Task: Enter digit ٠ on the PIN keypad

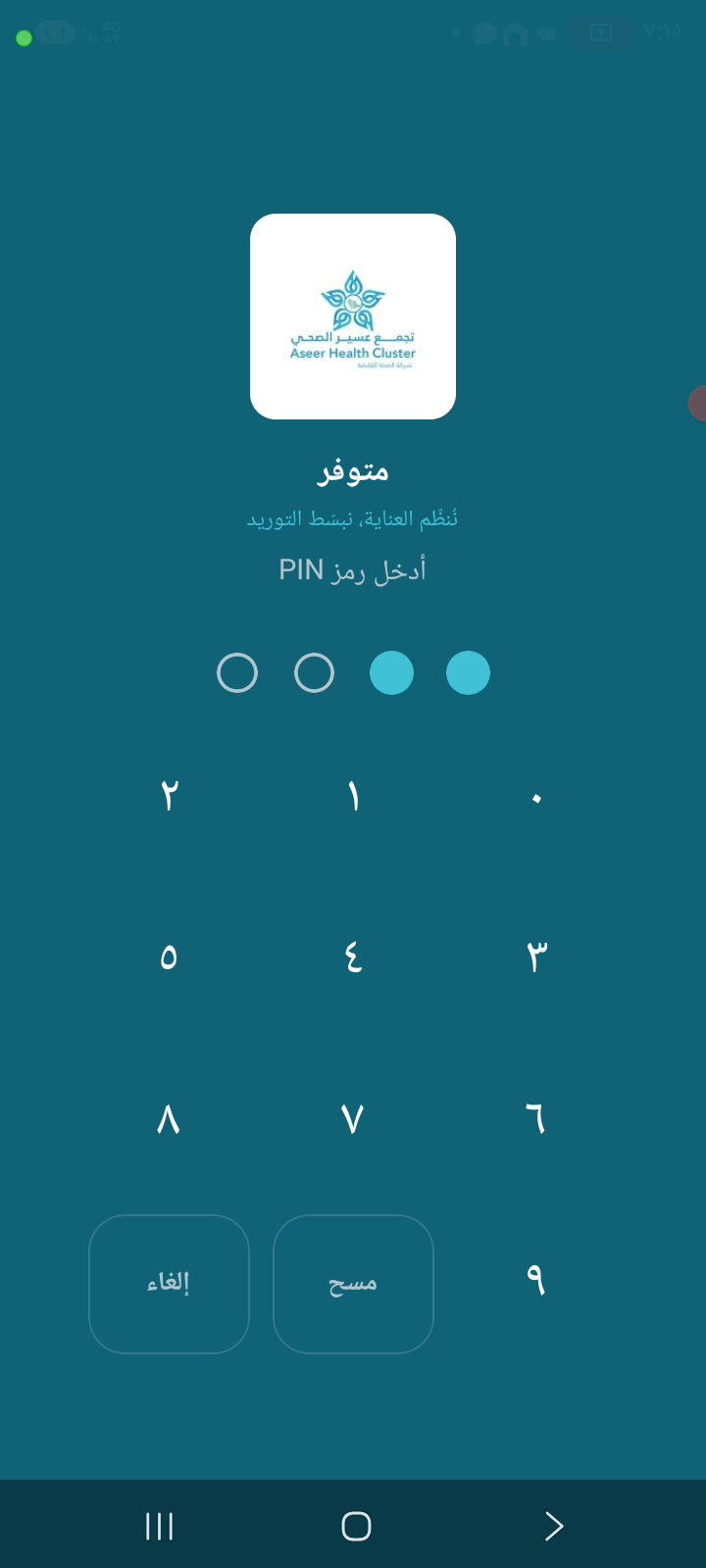Action: [536, 798]
